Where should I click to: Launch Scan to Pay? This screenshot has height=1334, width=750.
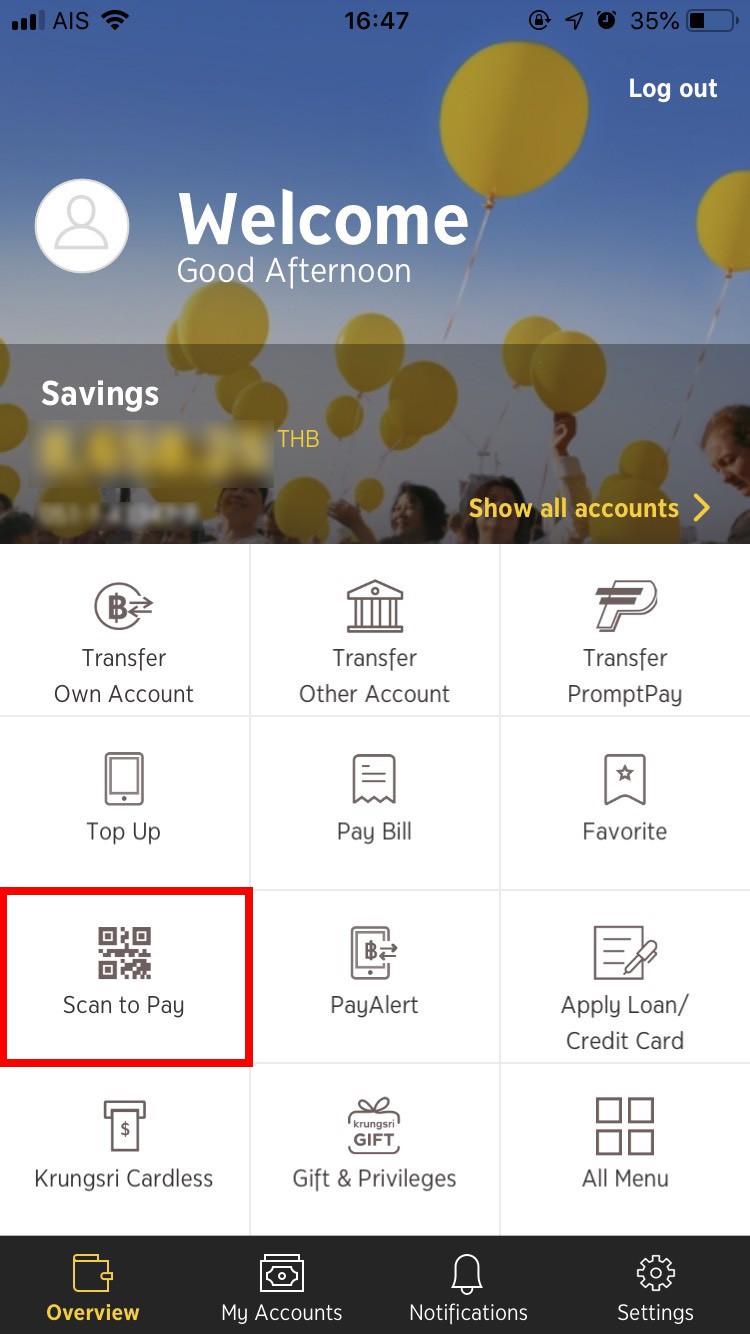[124, 975]
